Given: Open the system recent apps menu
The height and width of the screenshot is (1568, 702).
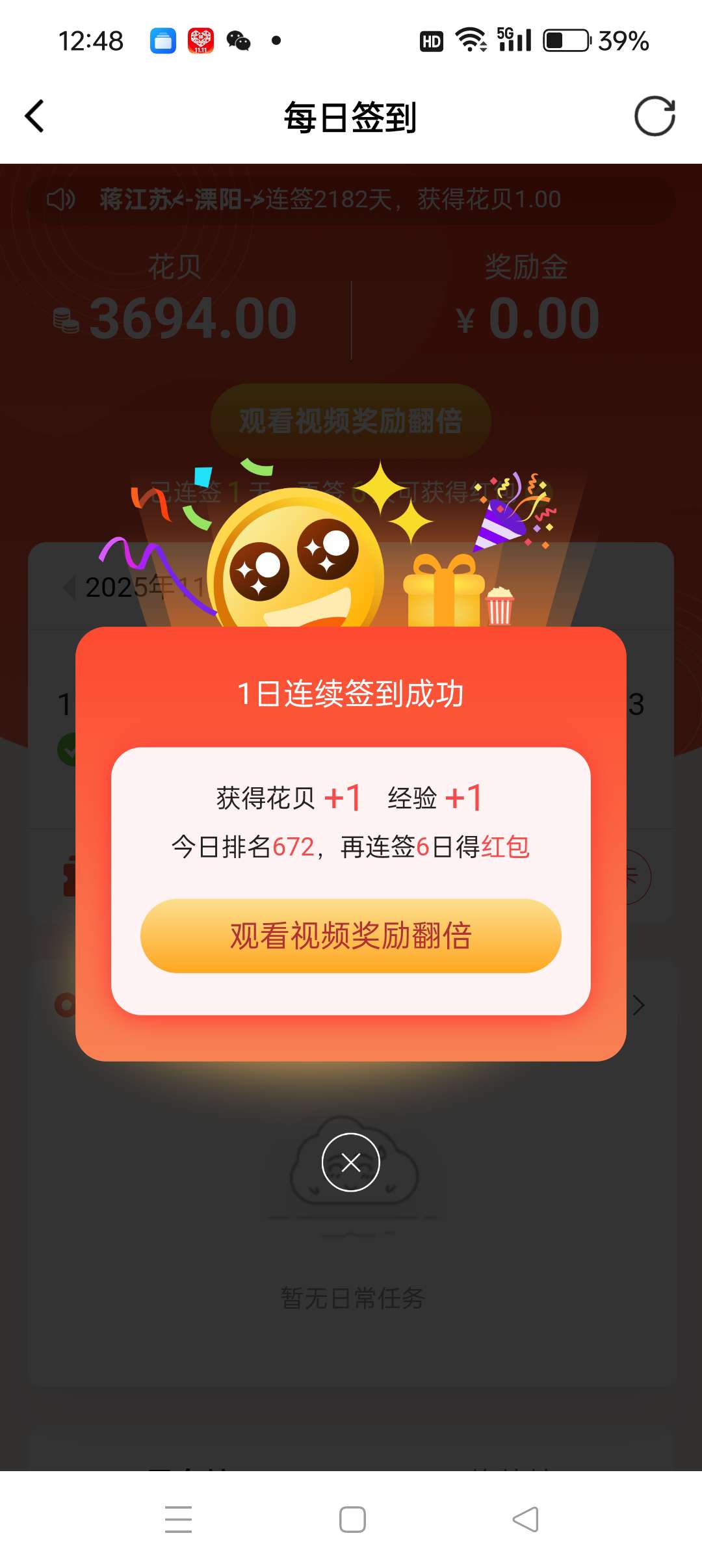Looking at the screenshot, I should pos(178,1519).
